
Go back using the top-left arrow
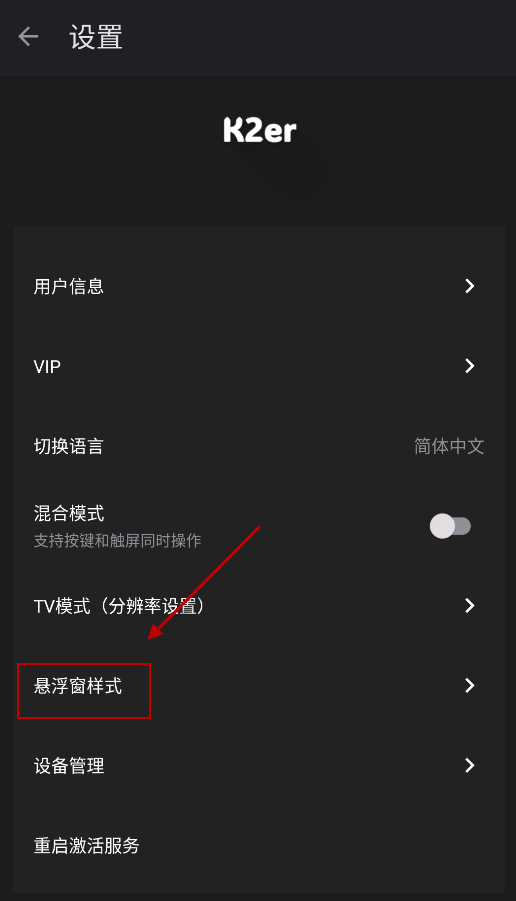pyautogui.click(x=28, y=37)
